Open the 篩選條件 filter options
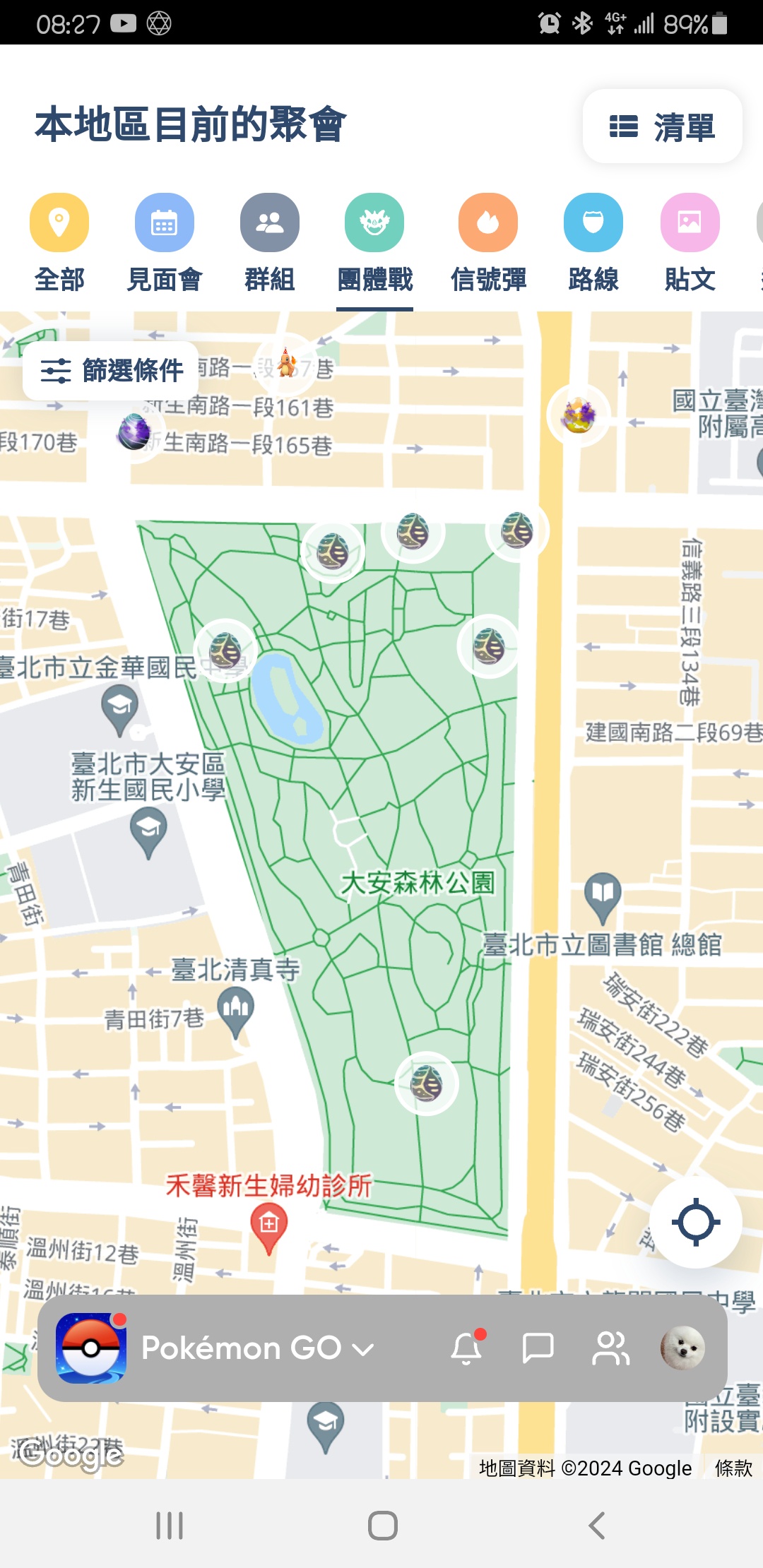This screenshot has width=763, height=1568. 112,370
